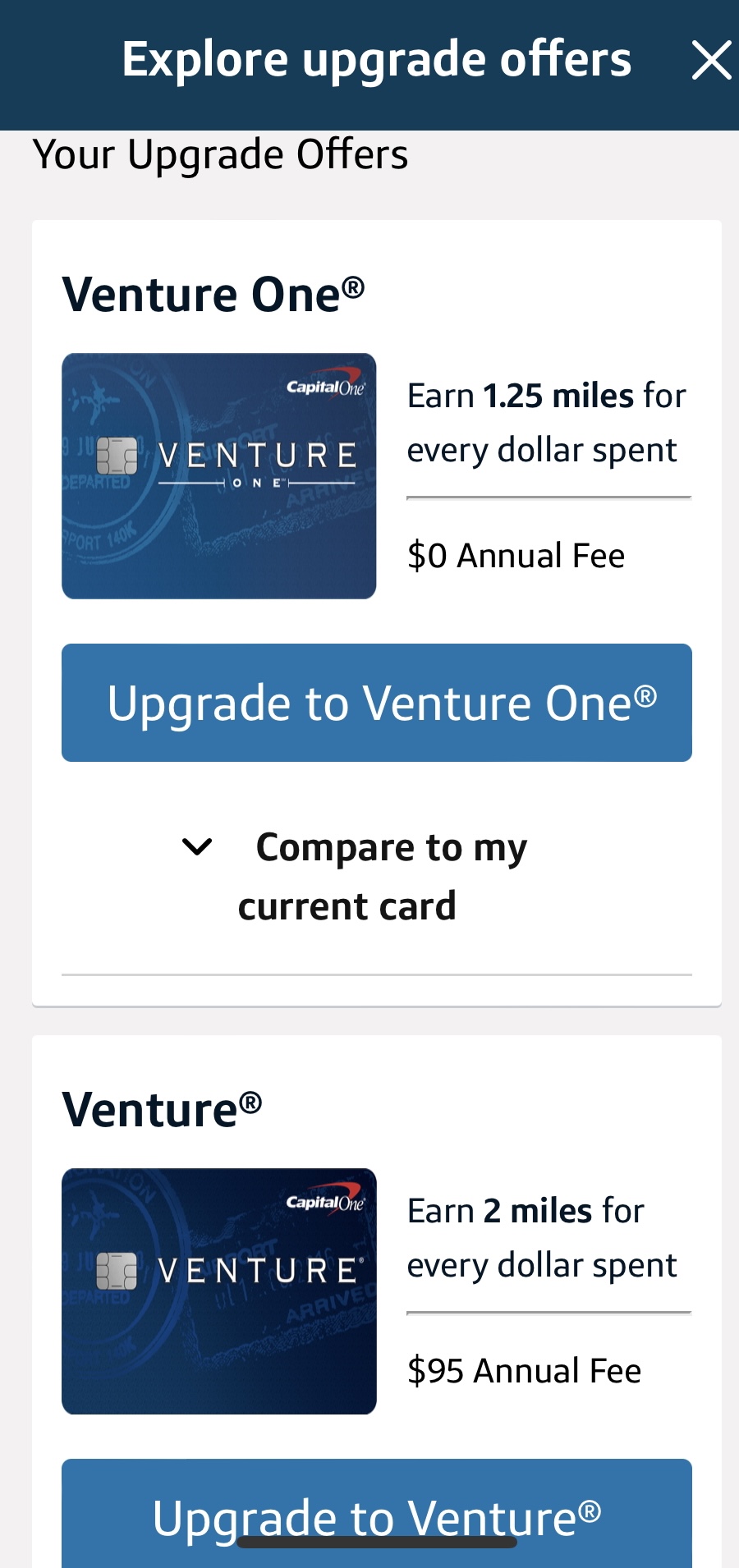This screenshot has width=739, height=1568.
Task: Select the Venture One card image
Action: pyautogui.click(x=218, y=476)
